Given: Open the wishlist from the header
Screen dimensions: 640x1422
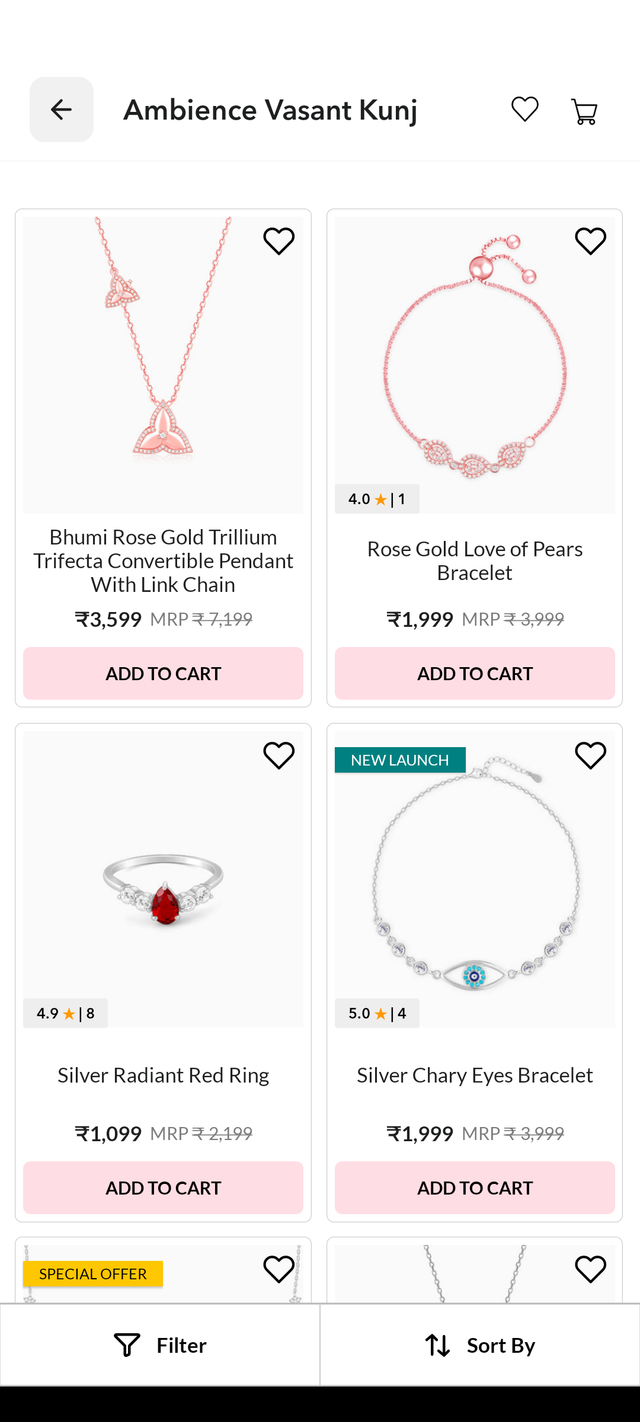Looking at the screenshot, I should pos(525,110).
